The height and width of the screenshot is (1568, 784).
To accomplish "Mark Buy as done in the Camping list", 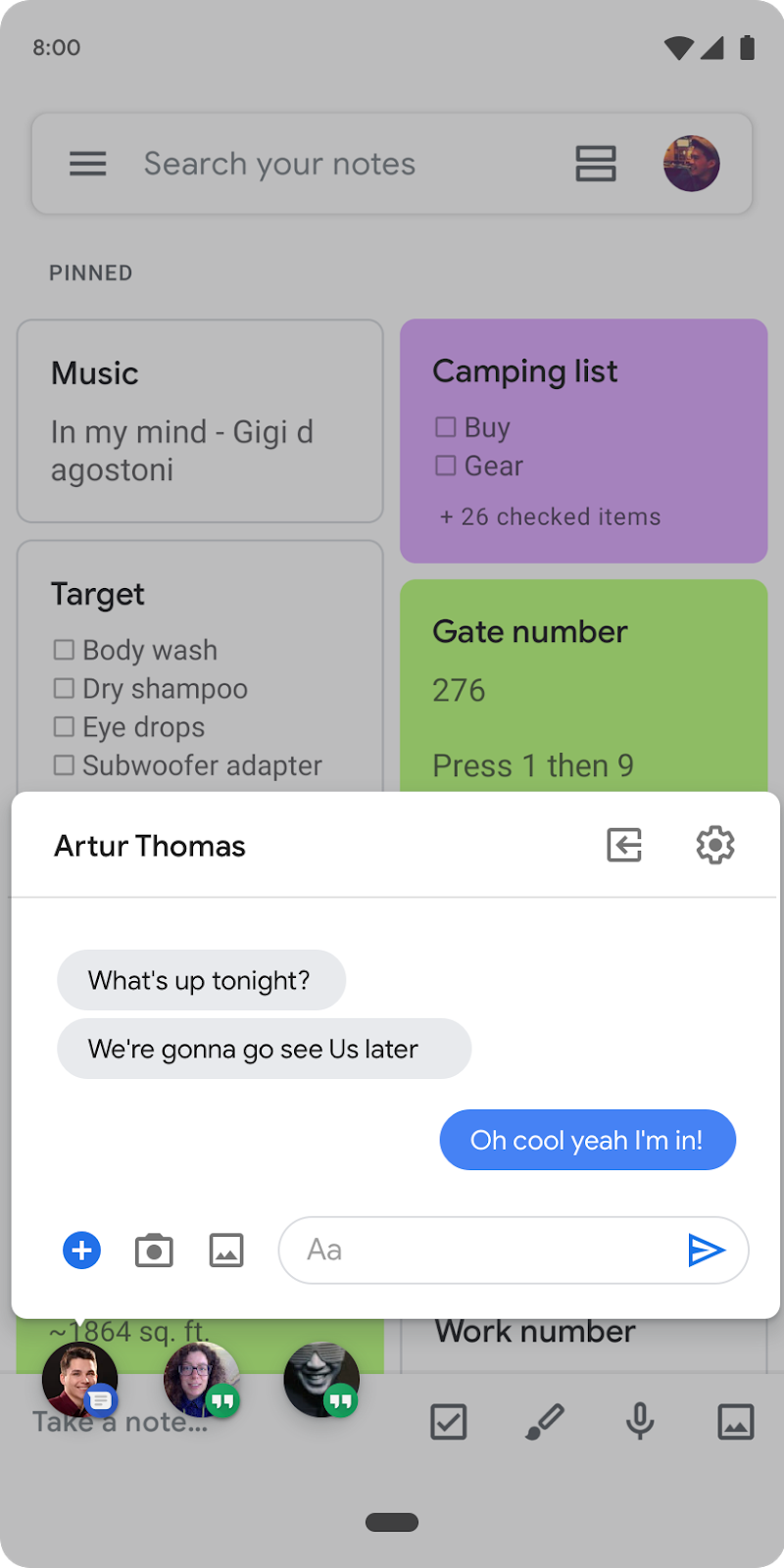I will click(x=446, y=426).
